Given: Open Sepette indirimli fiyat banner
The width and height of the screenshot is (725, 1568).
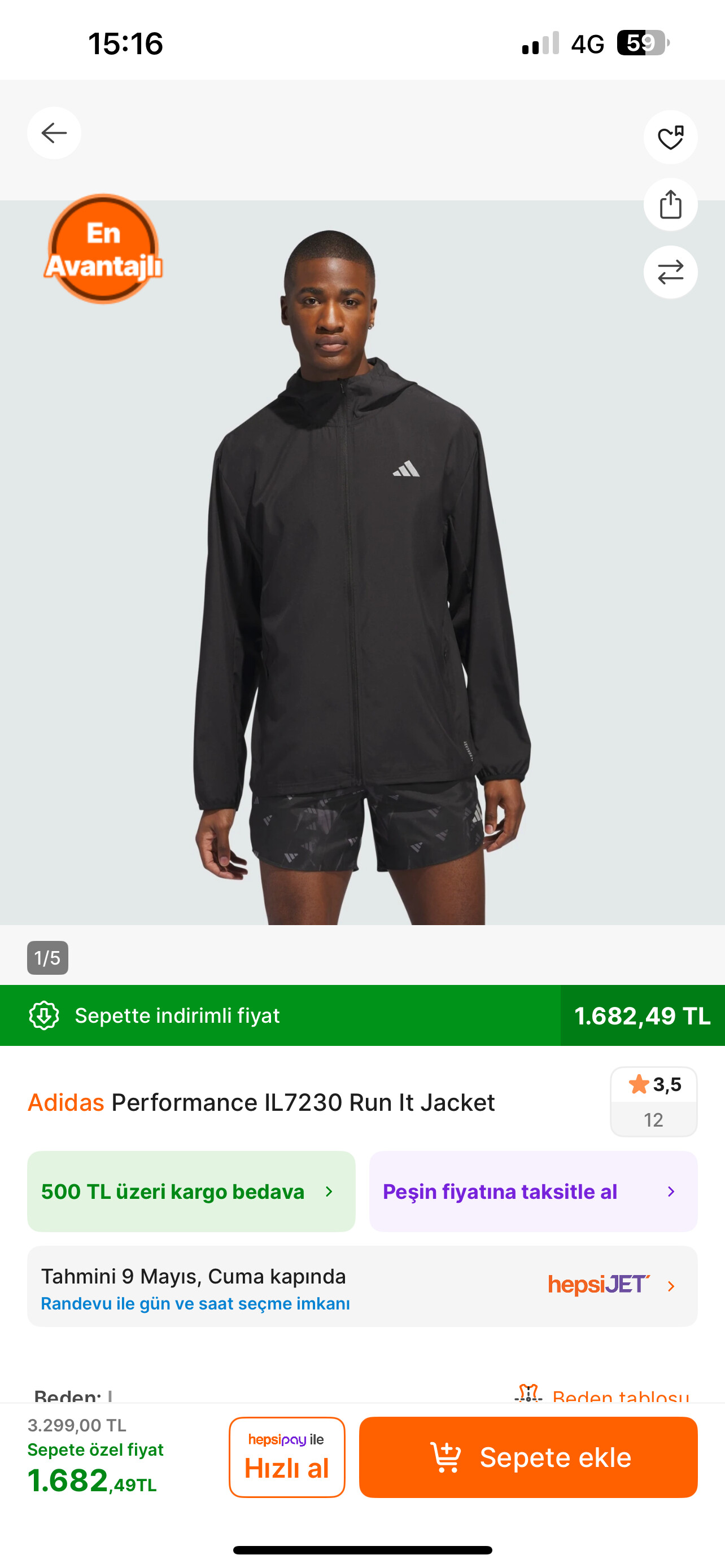Looking at the screenshot, I should pyautogui.click(x=362, y=1015).
